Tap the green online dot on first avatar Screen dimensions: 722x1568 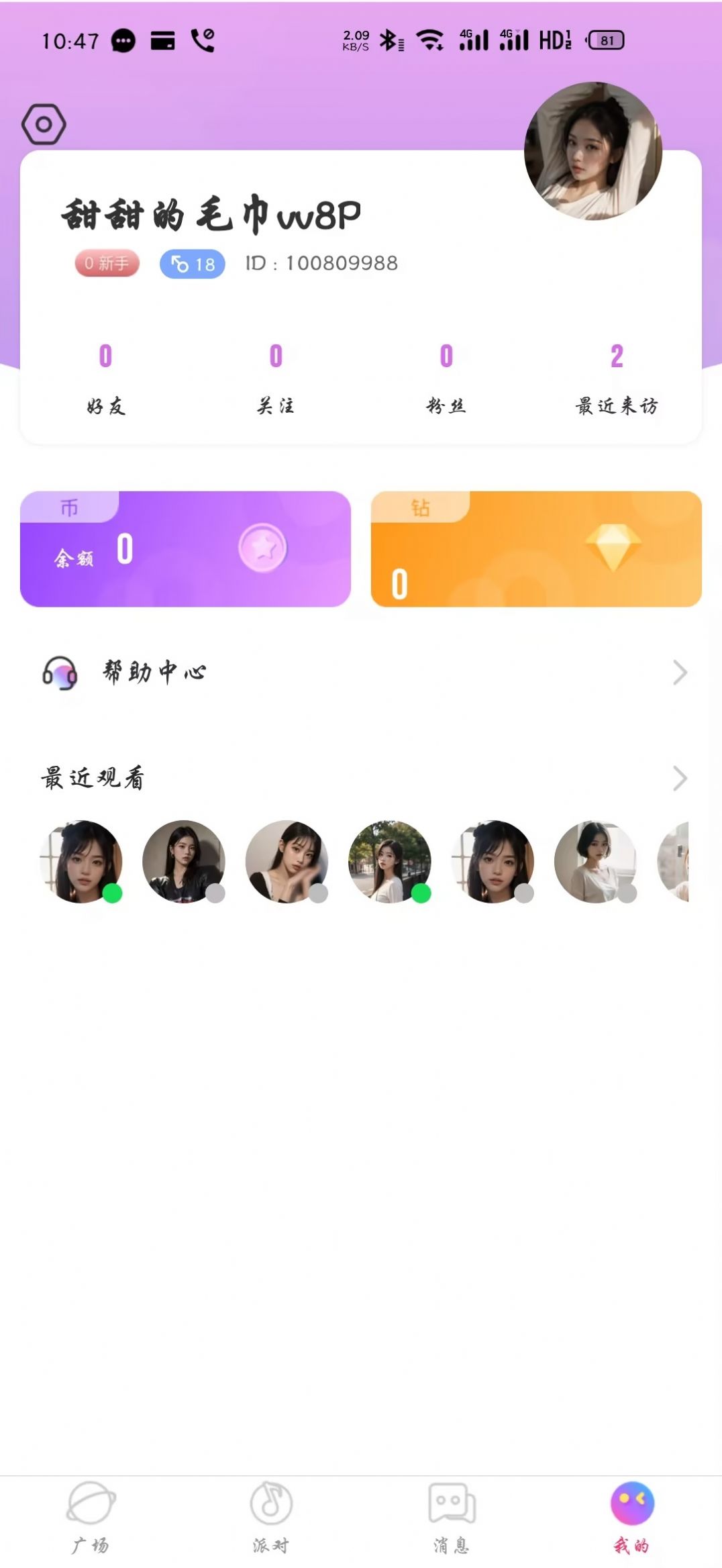click(112, 892)
